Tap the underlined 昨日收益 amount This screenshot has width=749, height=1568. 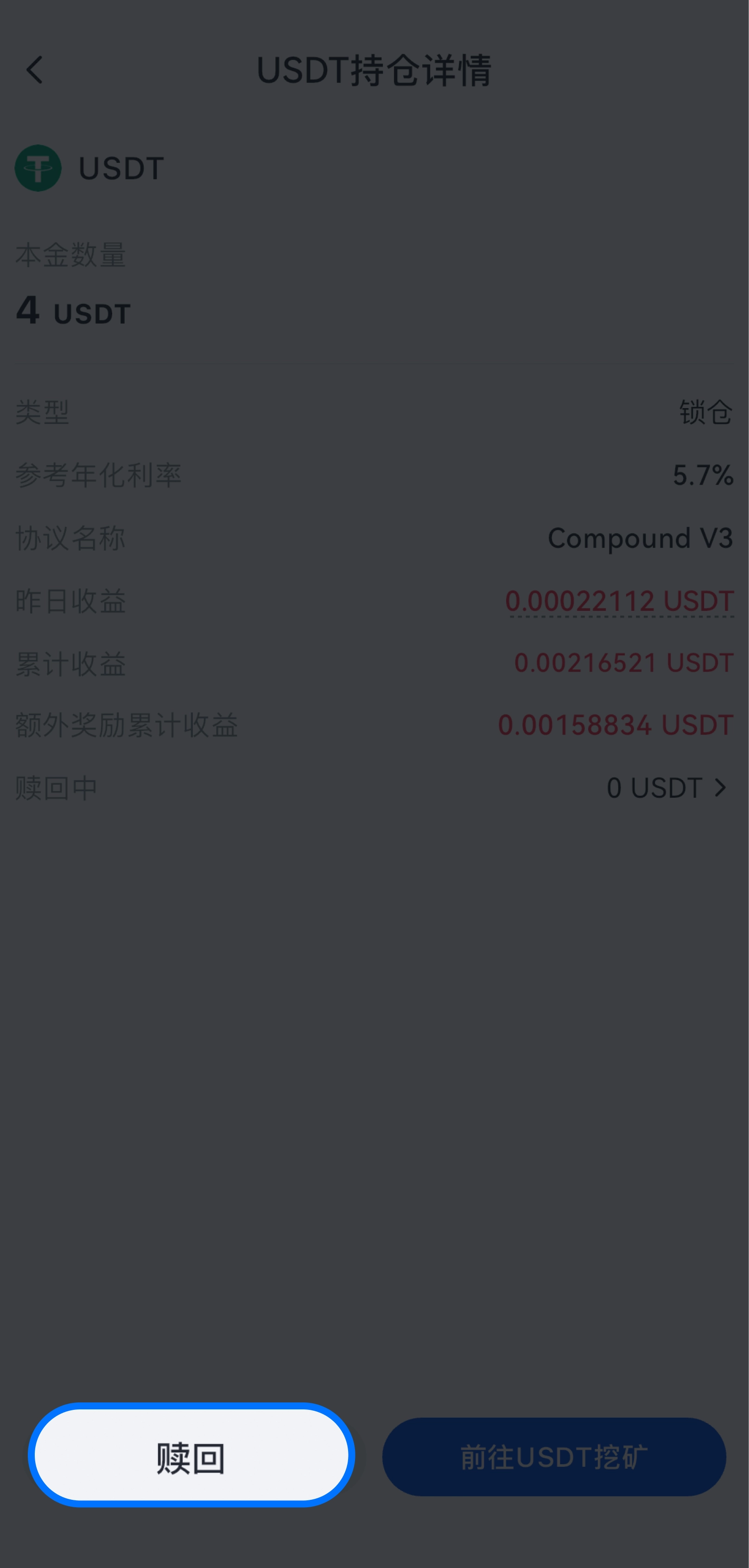click(x=619, y=602)
